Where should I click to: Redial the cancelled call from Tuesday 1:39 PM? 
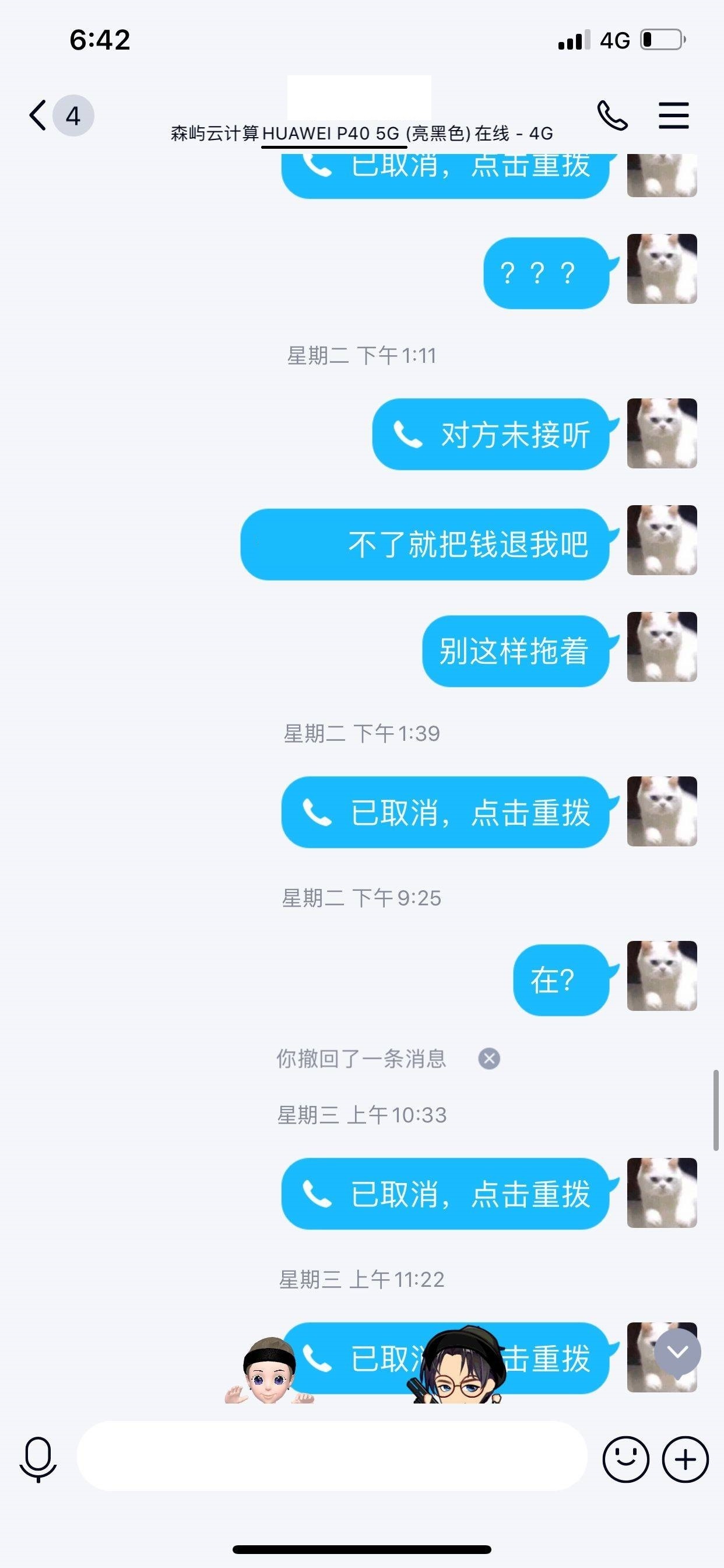pyautogui.click(x=445, y=812)
